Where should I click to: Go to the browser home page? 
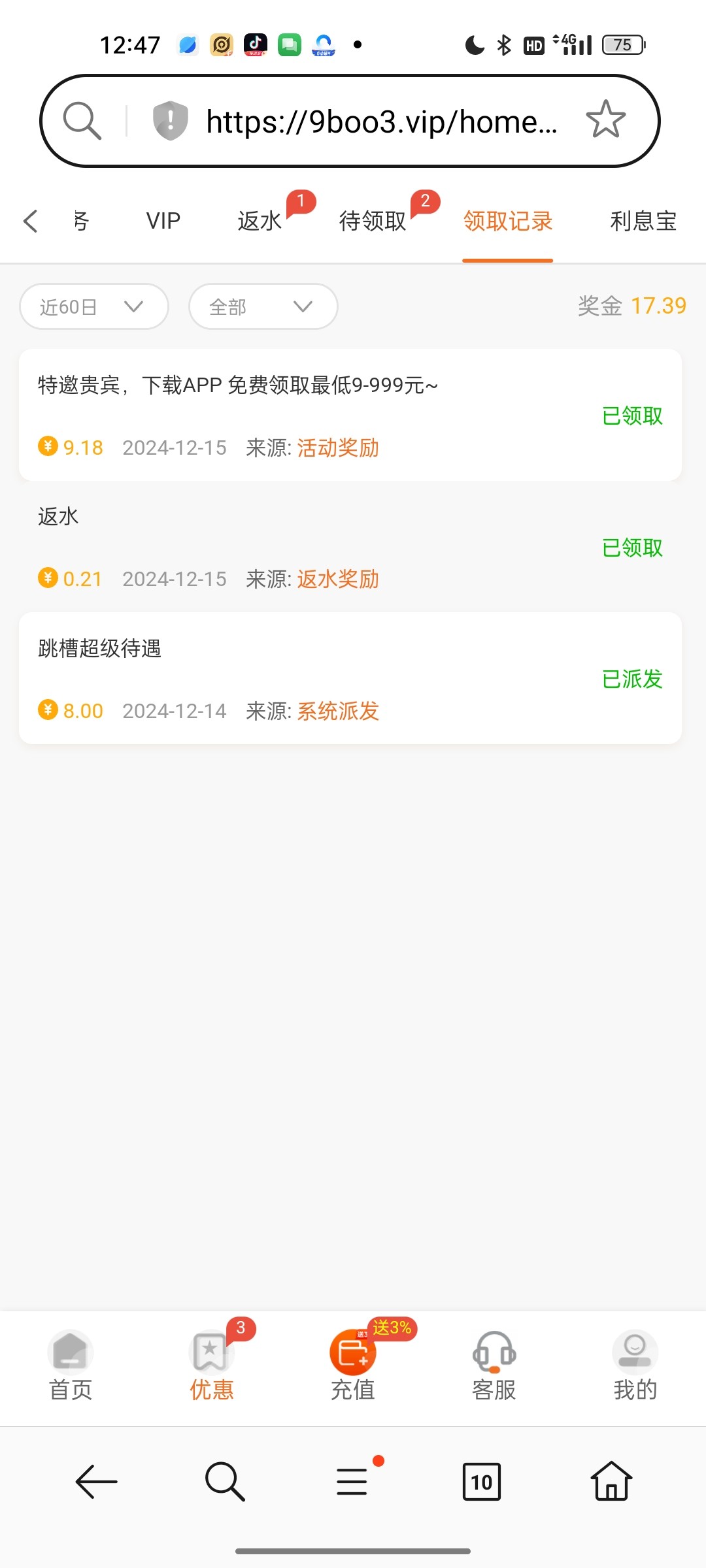click(611, 1480)
